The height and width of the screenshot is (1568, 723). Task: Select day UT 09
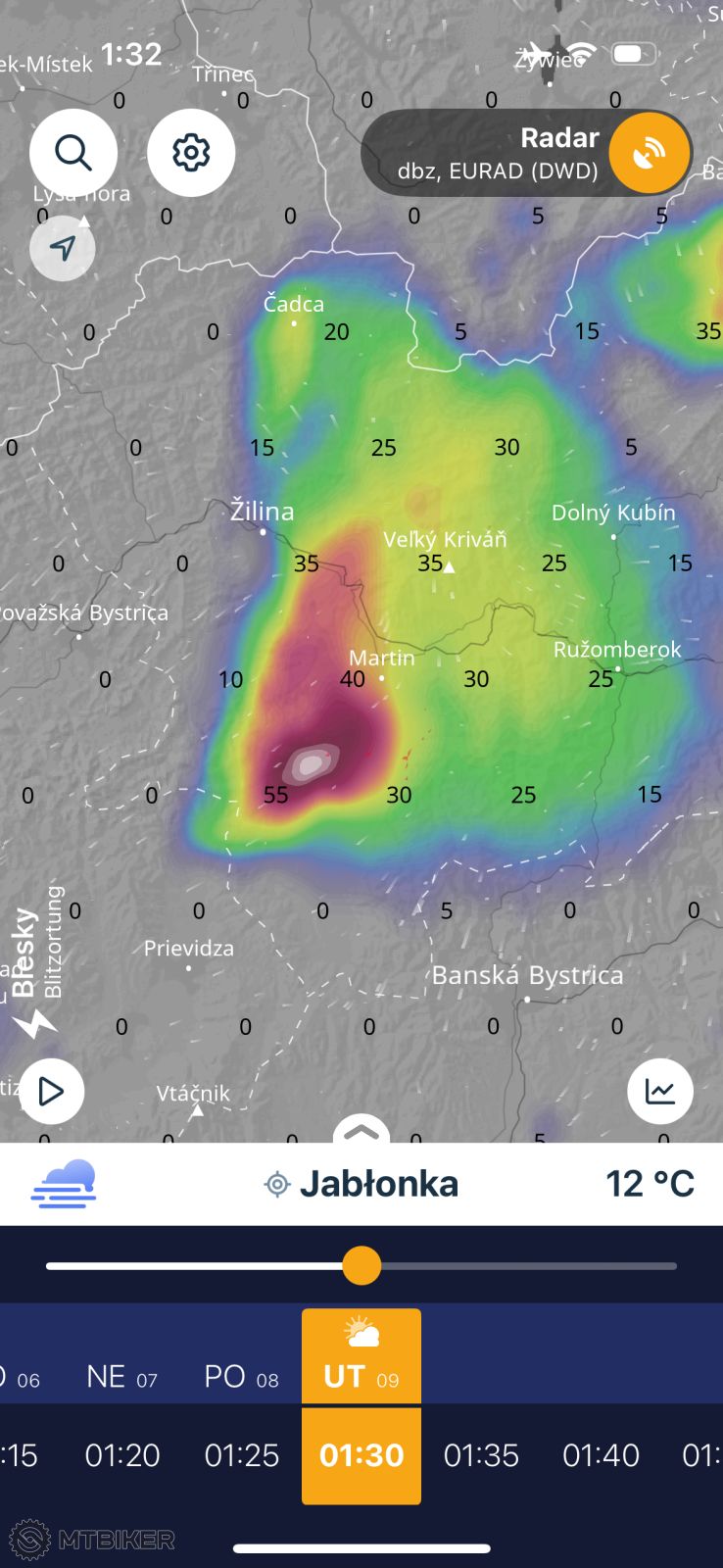pyautogui.click(x=361, y=1357)
